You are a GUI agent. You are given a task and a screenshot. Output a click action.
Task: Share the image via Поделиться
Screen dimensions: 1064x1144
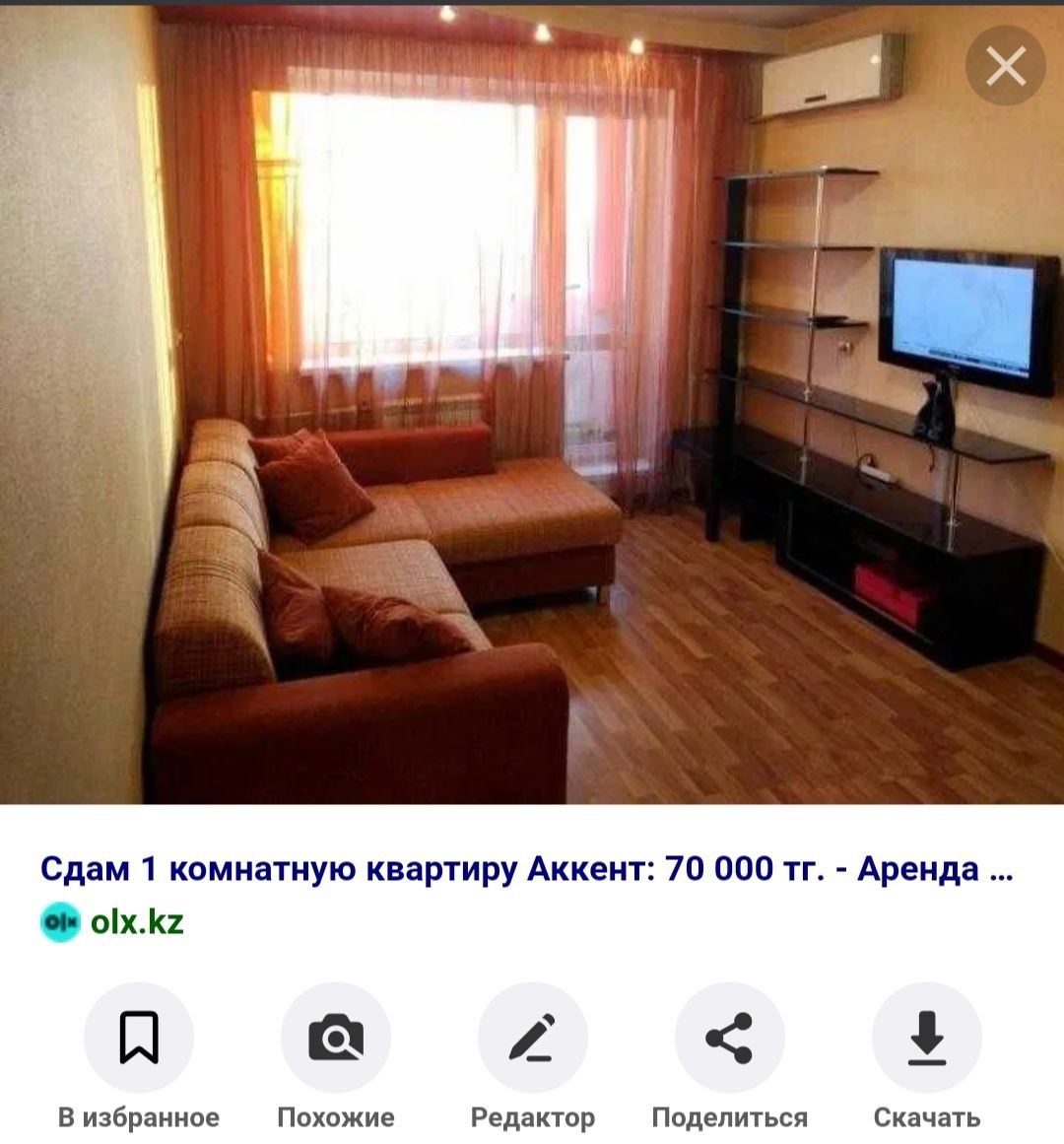coord(730,1038)
